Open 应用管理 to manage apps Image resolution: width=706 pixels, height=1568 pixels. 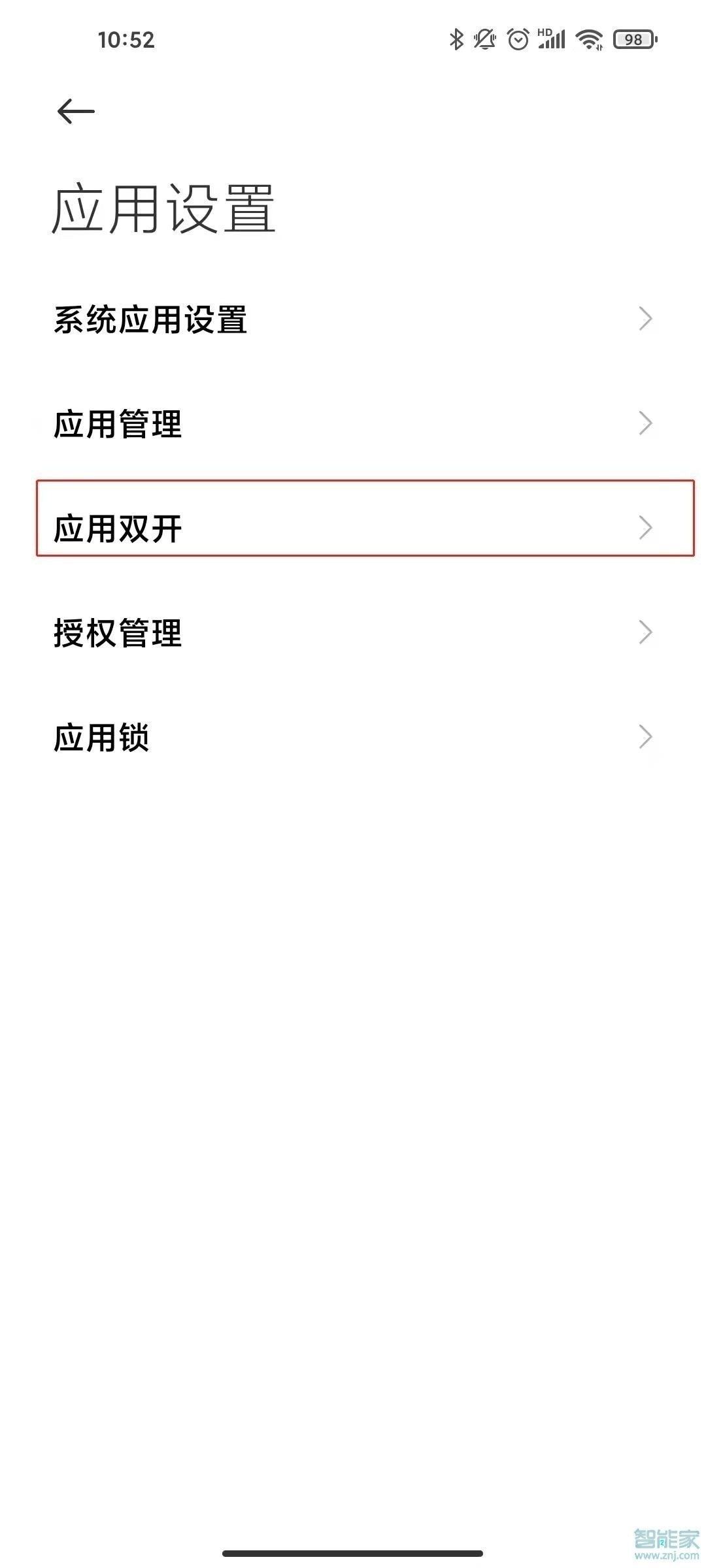click(x=261, y=423)
